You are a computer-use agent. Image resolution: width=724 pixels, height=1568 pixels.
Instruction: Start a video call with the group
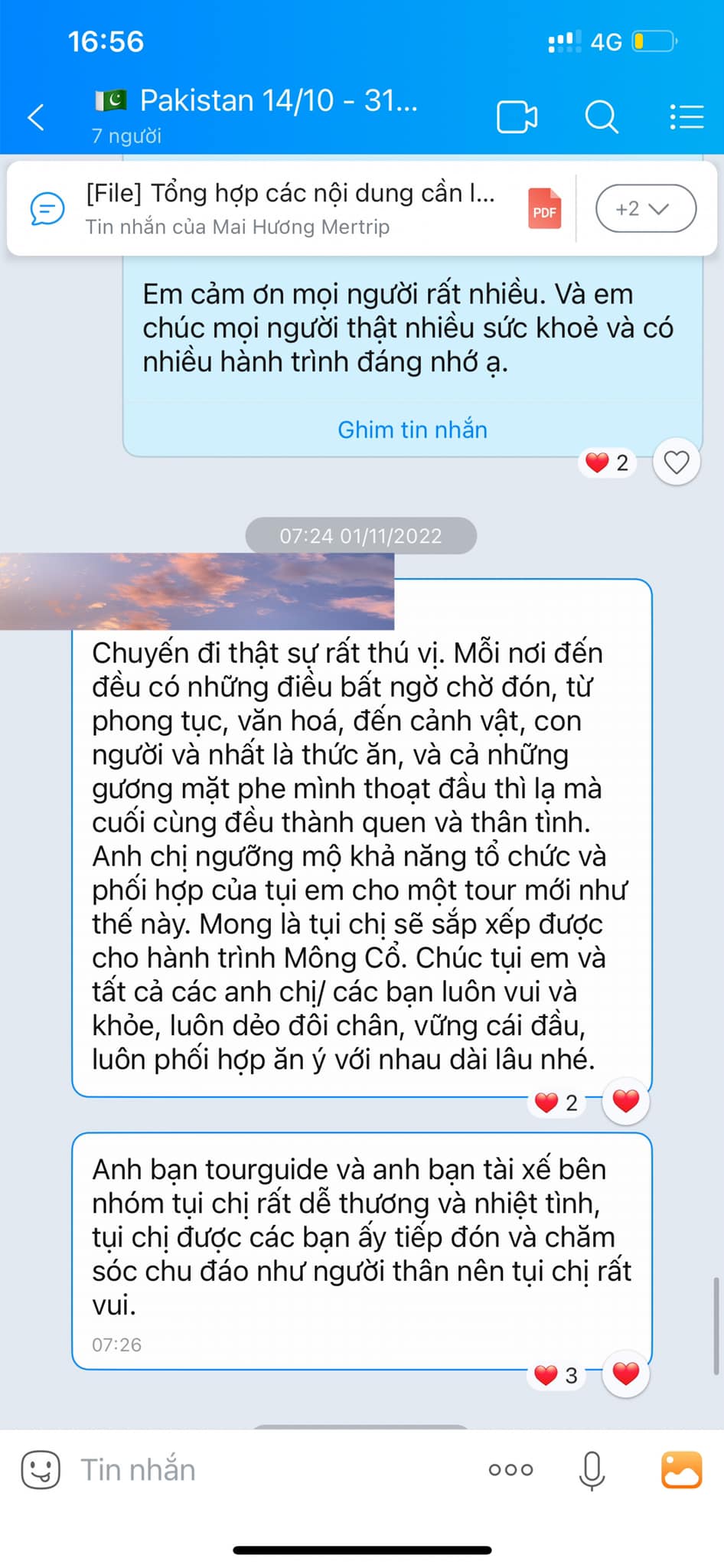click(x=517, y=116)
